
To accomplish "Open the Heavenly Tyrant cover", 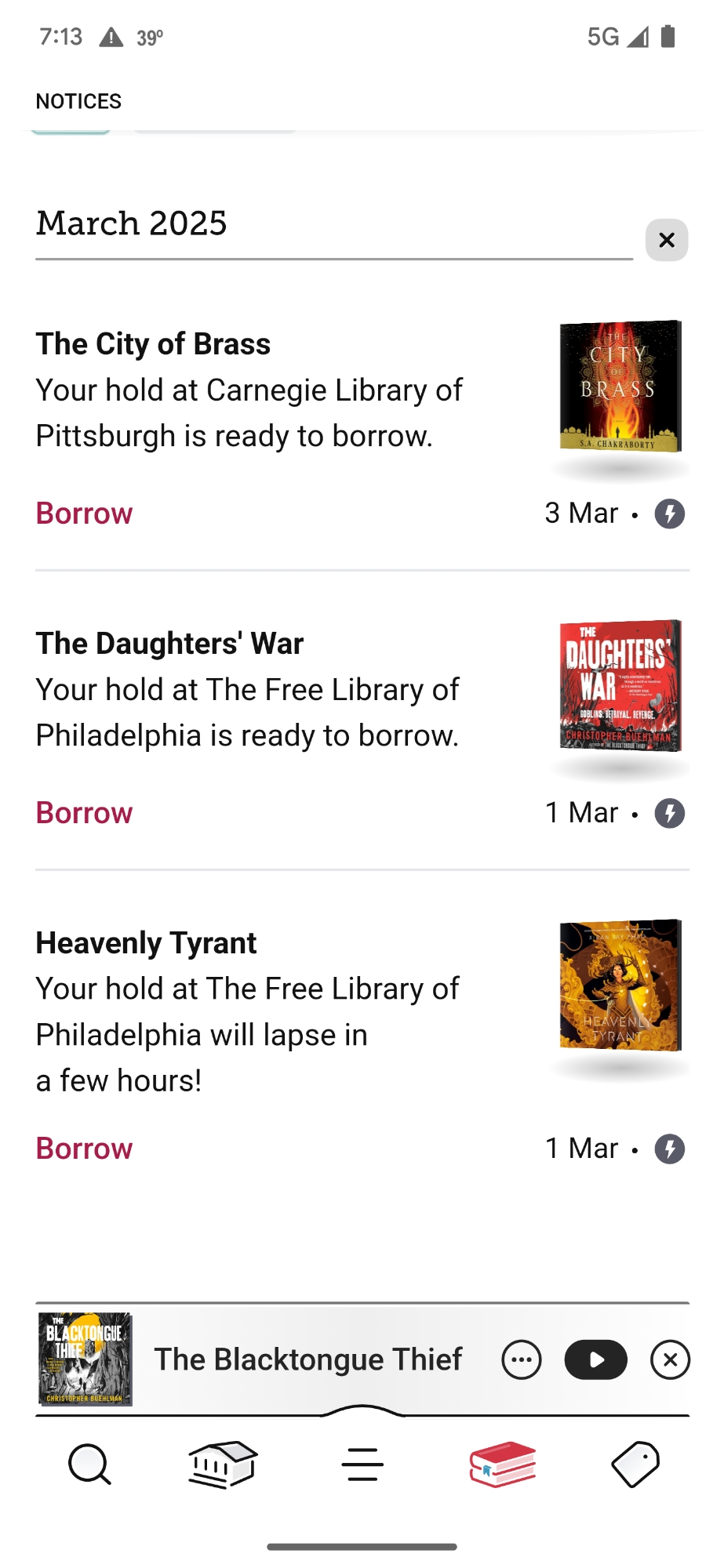I will coord(620,985).
